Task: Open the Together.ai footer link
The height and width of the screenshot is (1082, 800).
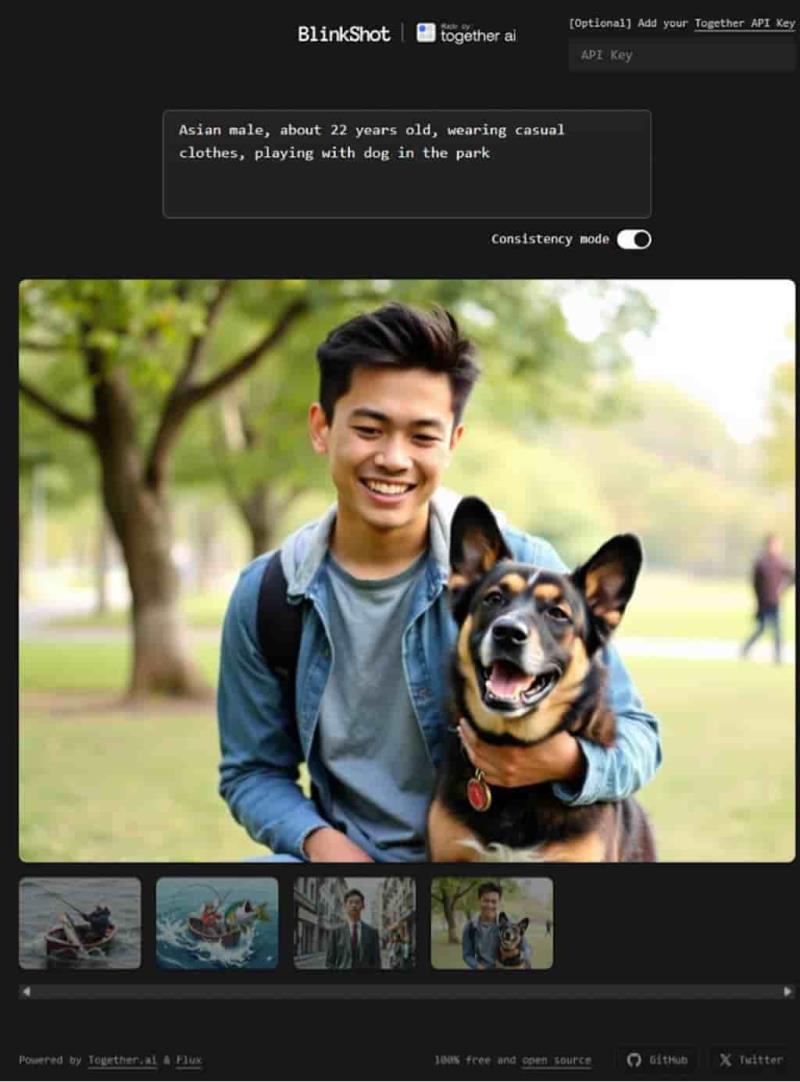Action: click(122, 1060)
